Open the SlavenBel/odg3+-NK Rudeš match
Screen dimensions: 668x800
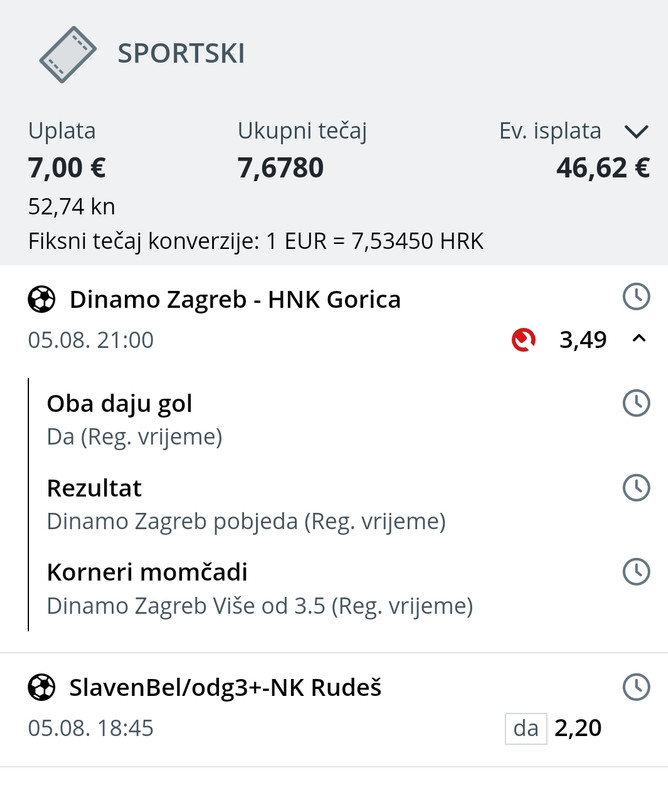tap(225, 687)
